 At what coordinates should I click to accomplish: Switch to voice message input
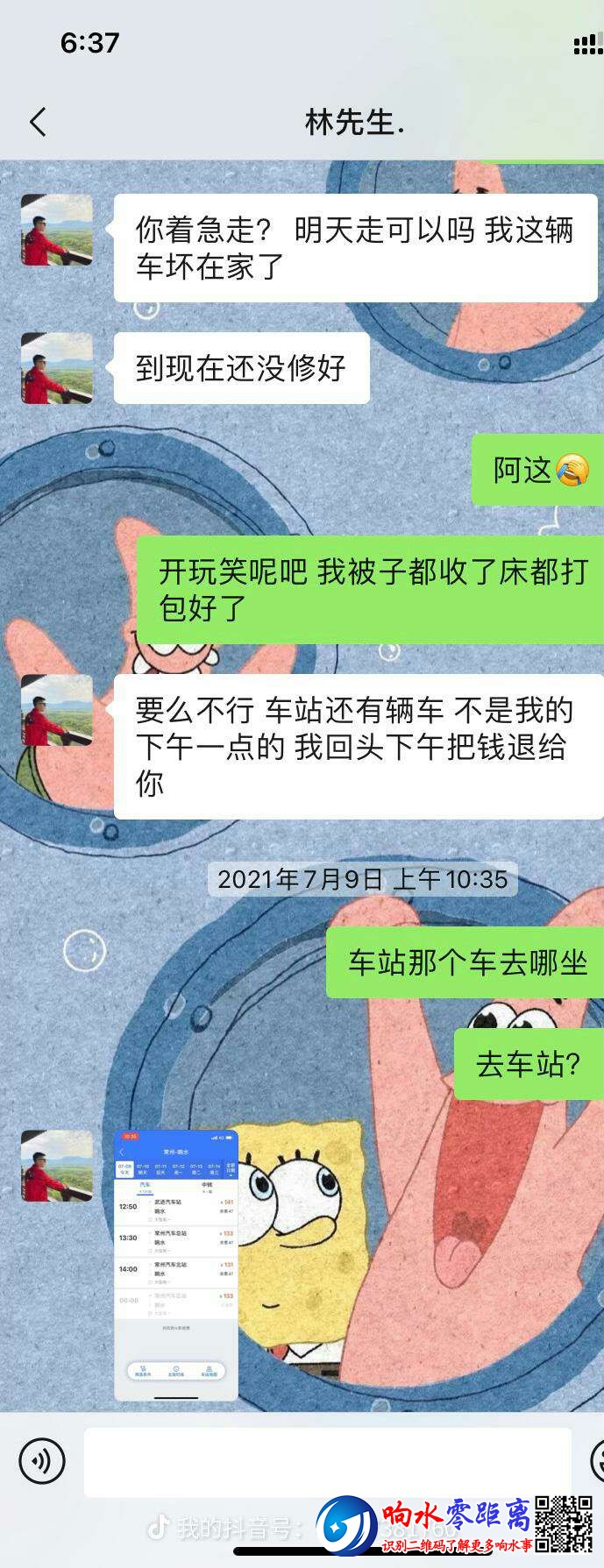[x=41, y=1461]
